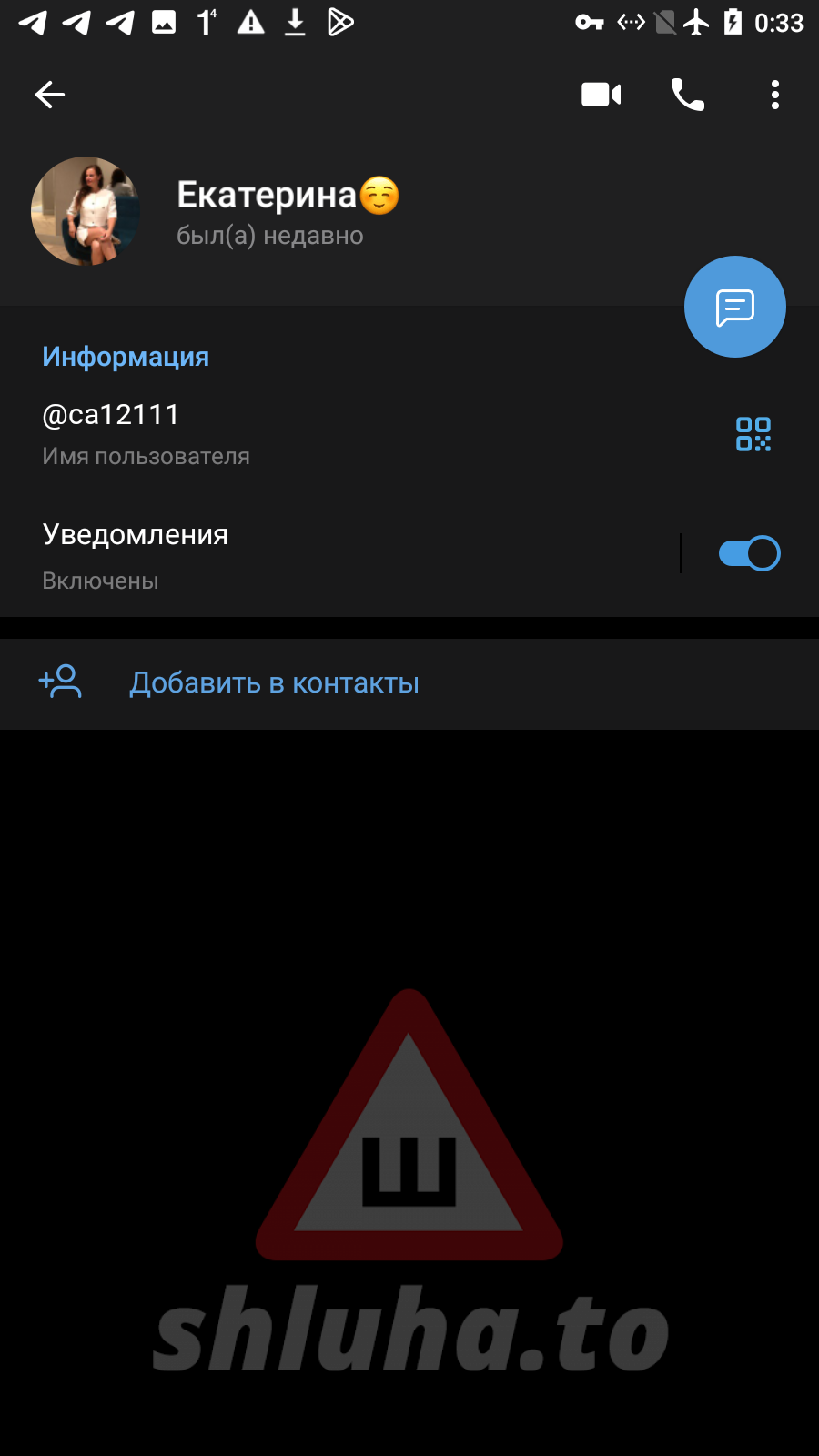Open Уведомления settings row
Screen dimensions: 819x1456
pyautogui.click(x=318, y=554)
